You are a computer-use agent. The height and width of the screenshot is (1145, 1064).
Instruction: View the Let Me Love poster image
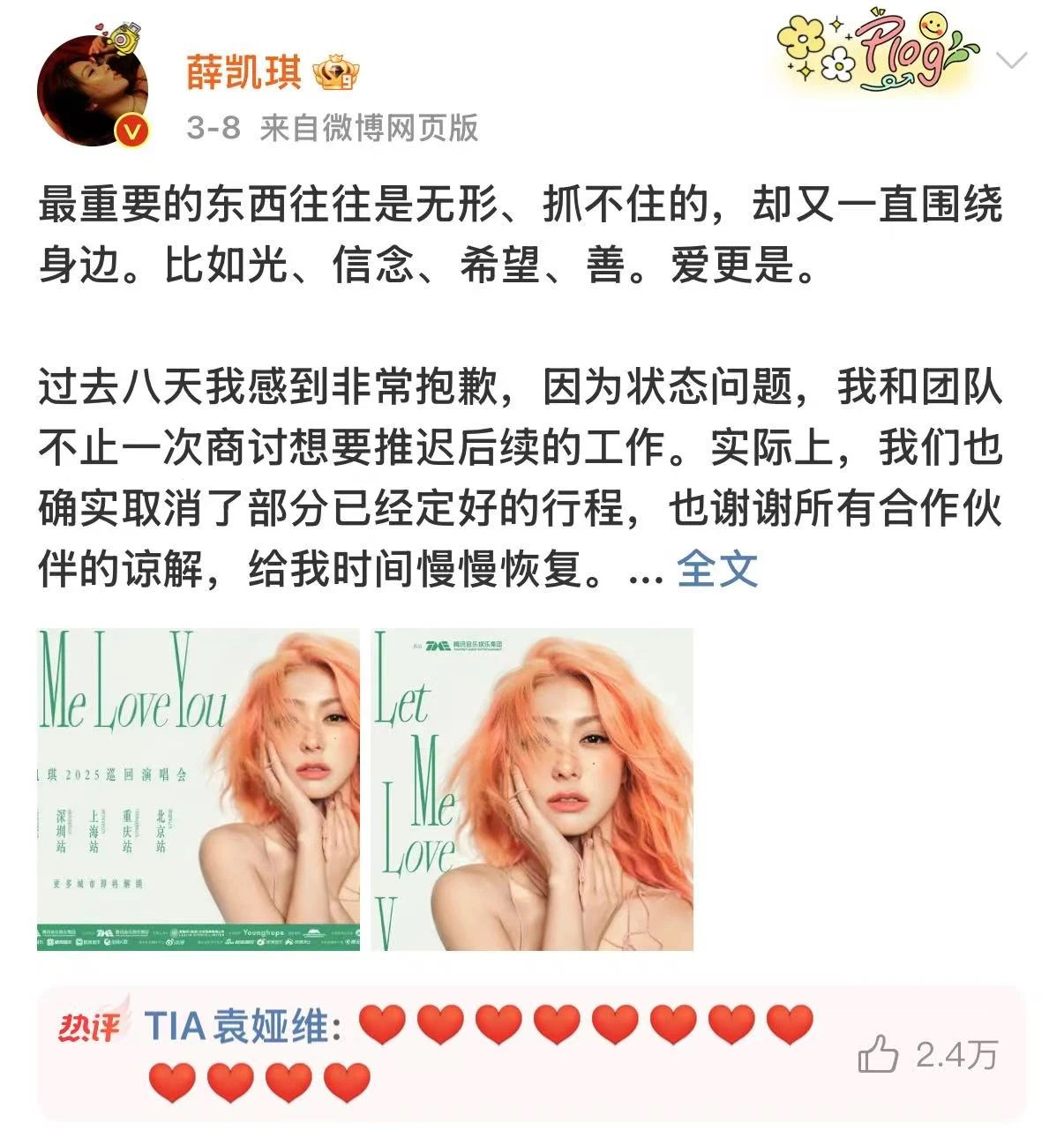pos(532,790)
